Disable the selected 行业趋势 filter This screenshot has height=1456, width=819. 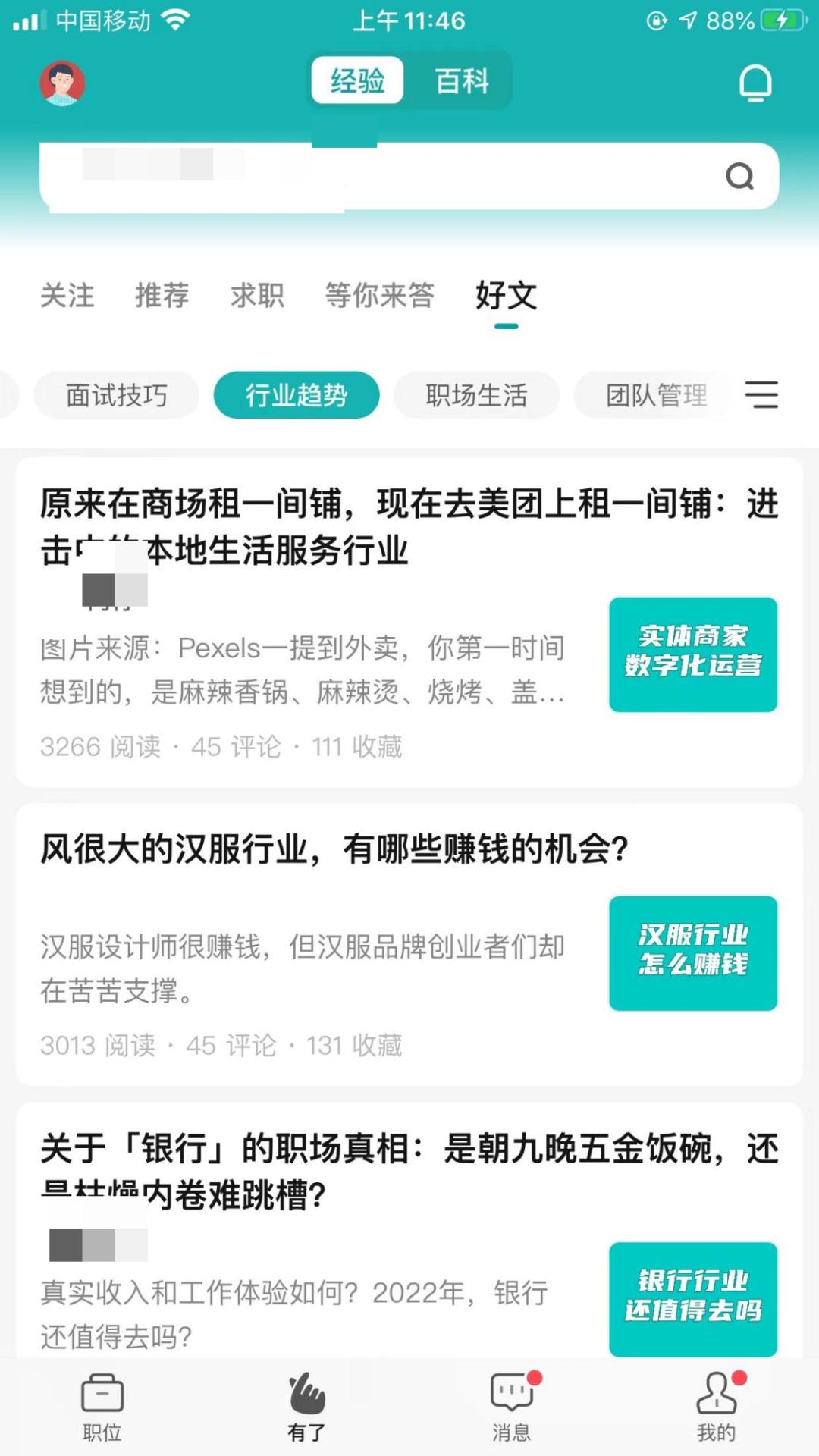[x=296, y=395]
